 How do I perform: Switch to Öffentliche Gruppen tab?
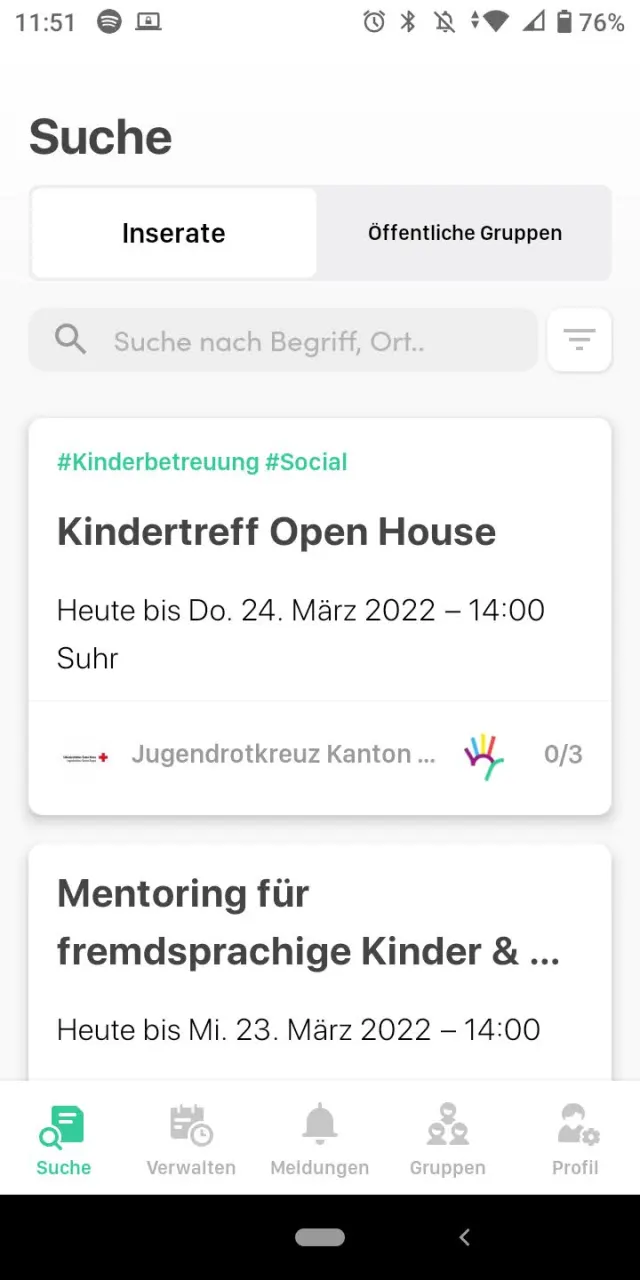[x=464, y=233]
